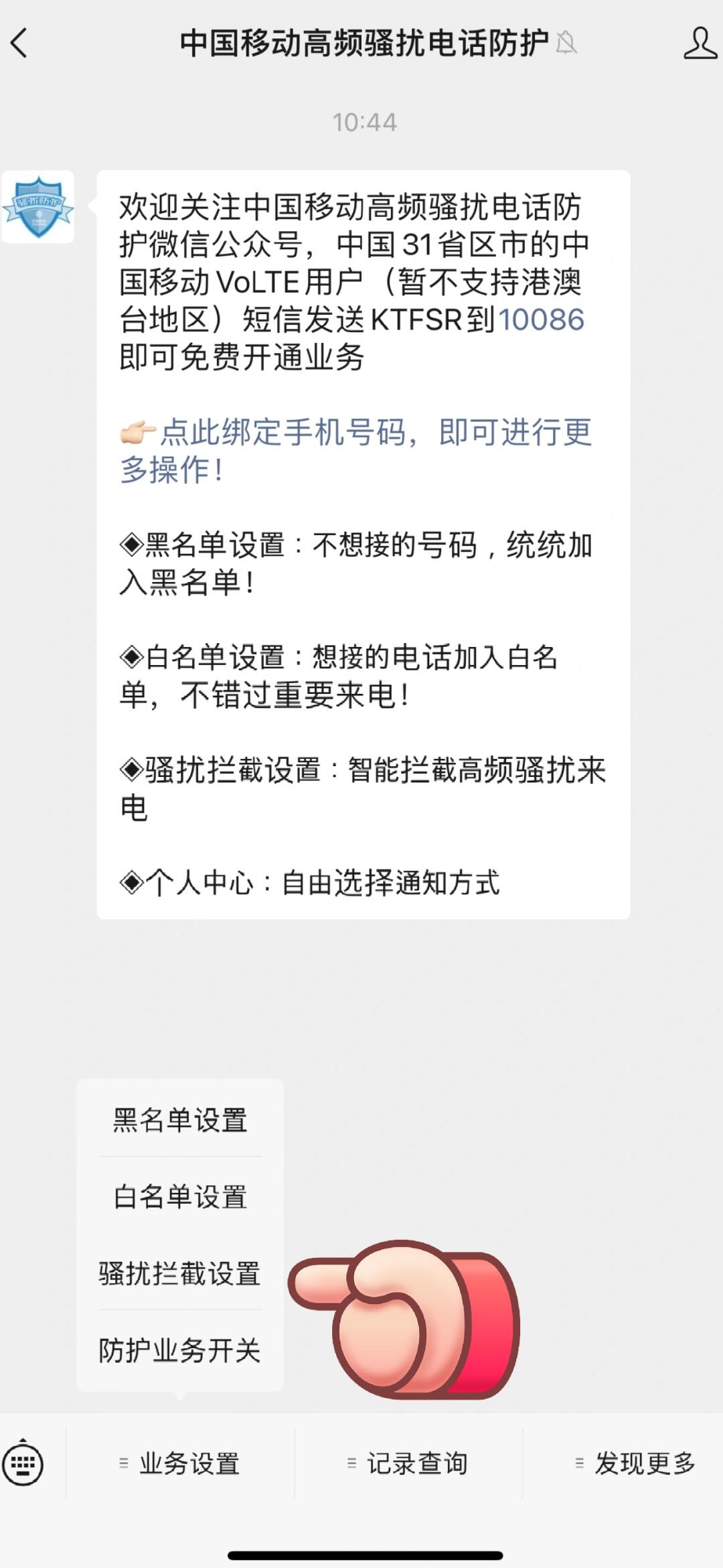Screen dimensions: 723x1568
Task: Tap the 10086 number link
Action: coord(542,320)
